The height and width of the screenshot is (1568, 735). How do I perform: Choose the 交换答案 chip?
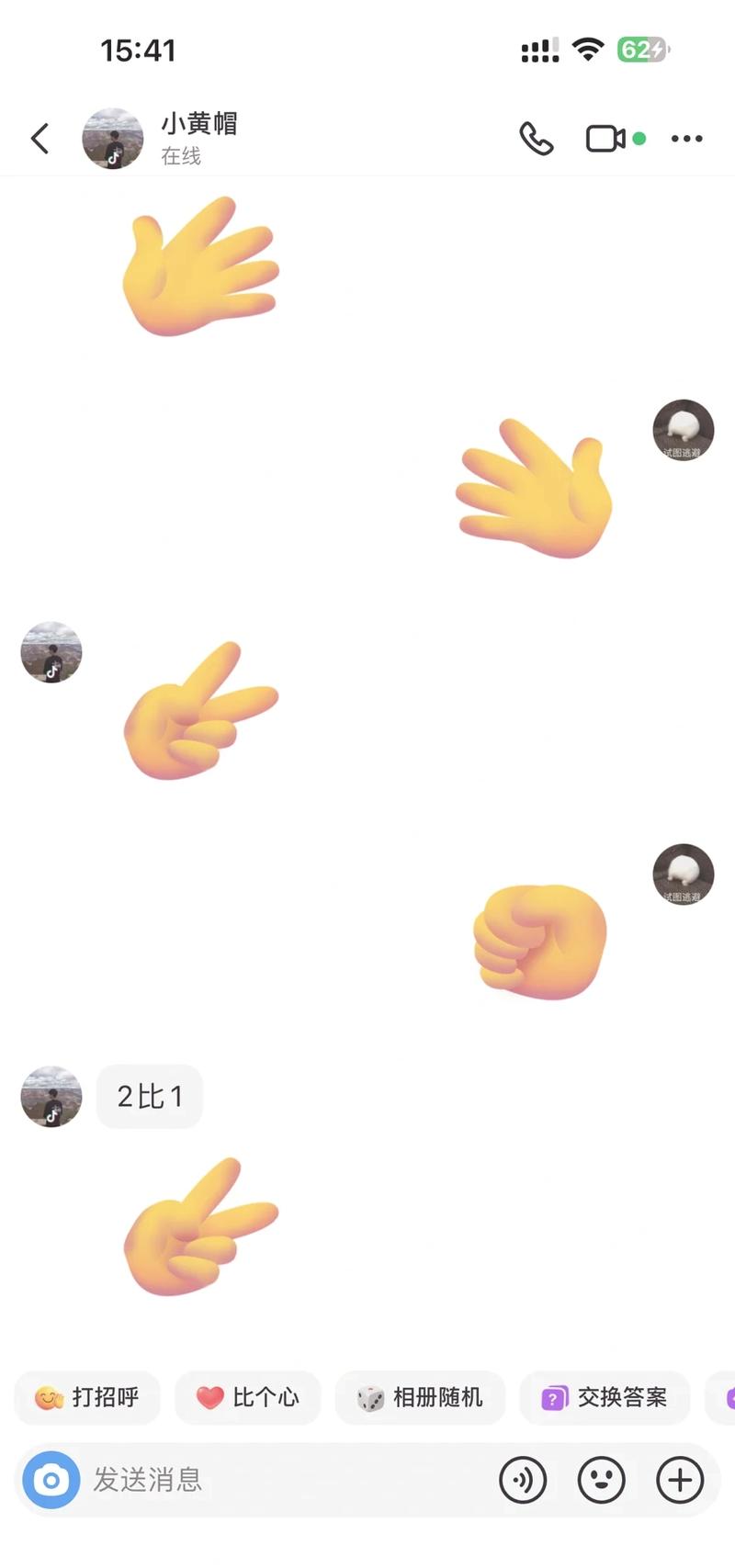click(x=605, y=1397)
